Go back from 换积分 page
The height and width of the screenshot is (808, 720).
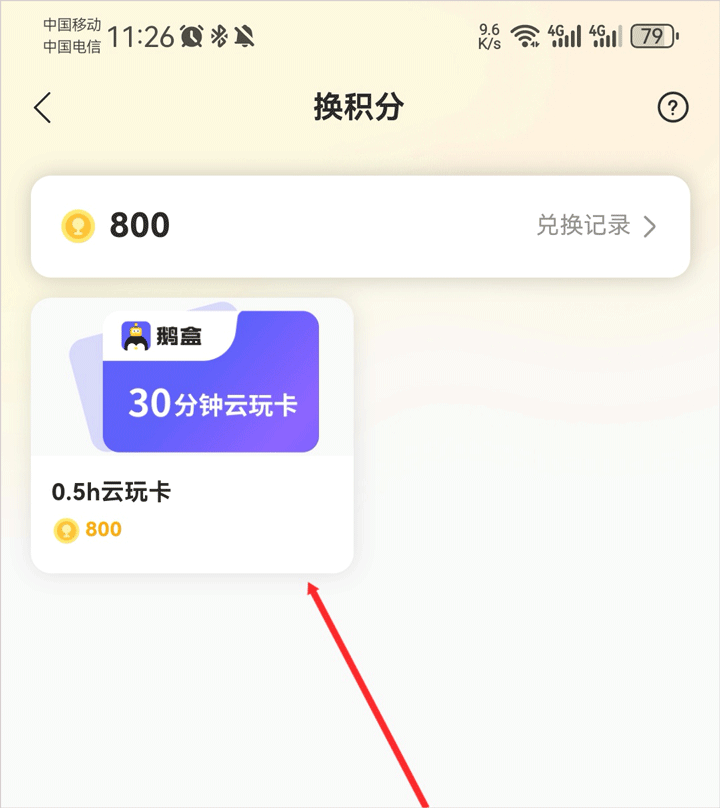(x=42, y=108)
